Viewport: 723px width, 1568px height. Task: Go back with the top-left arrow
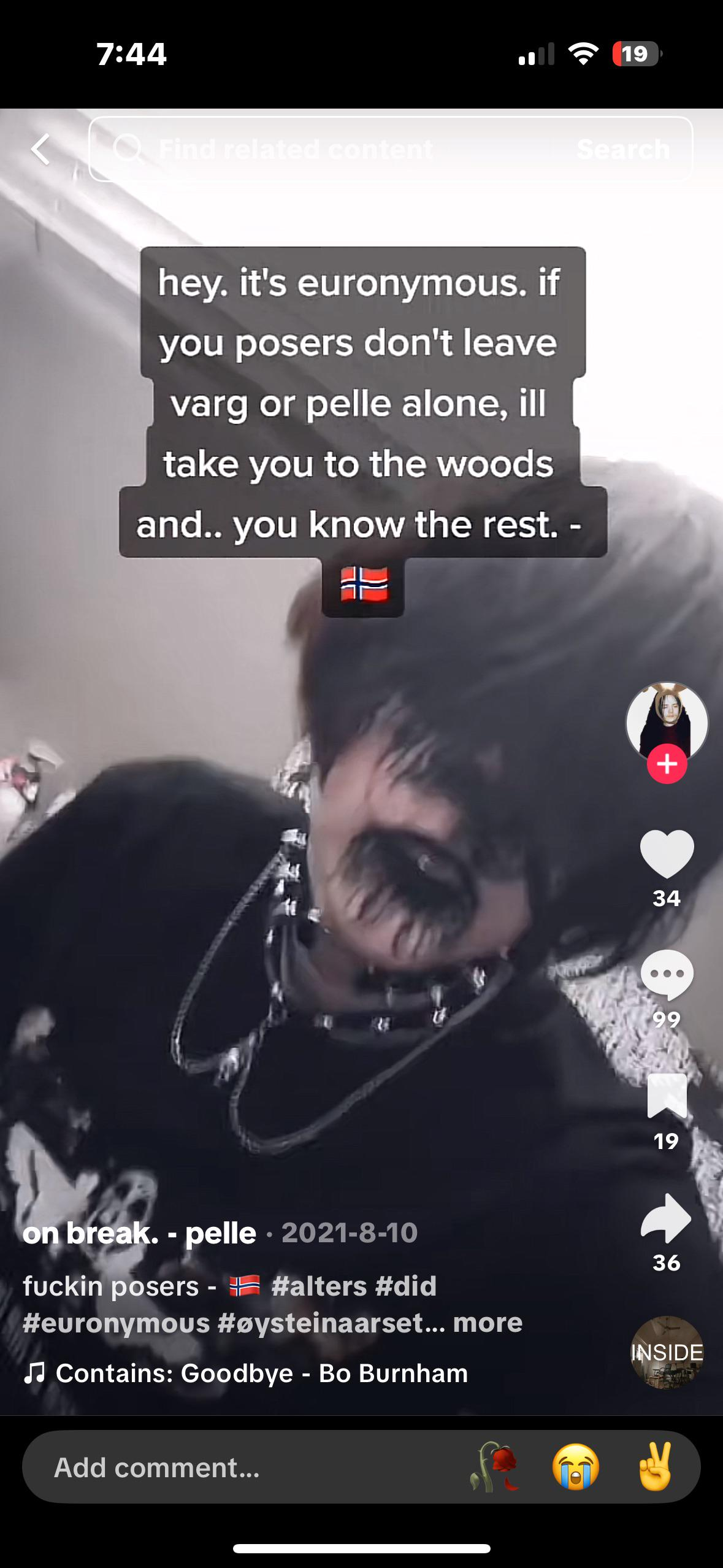tap(40, 150)
